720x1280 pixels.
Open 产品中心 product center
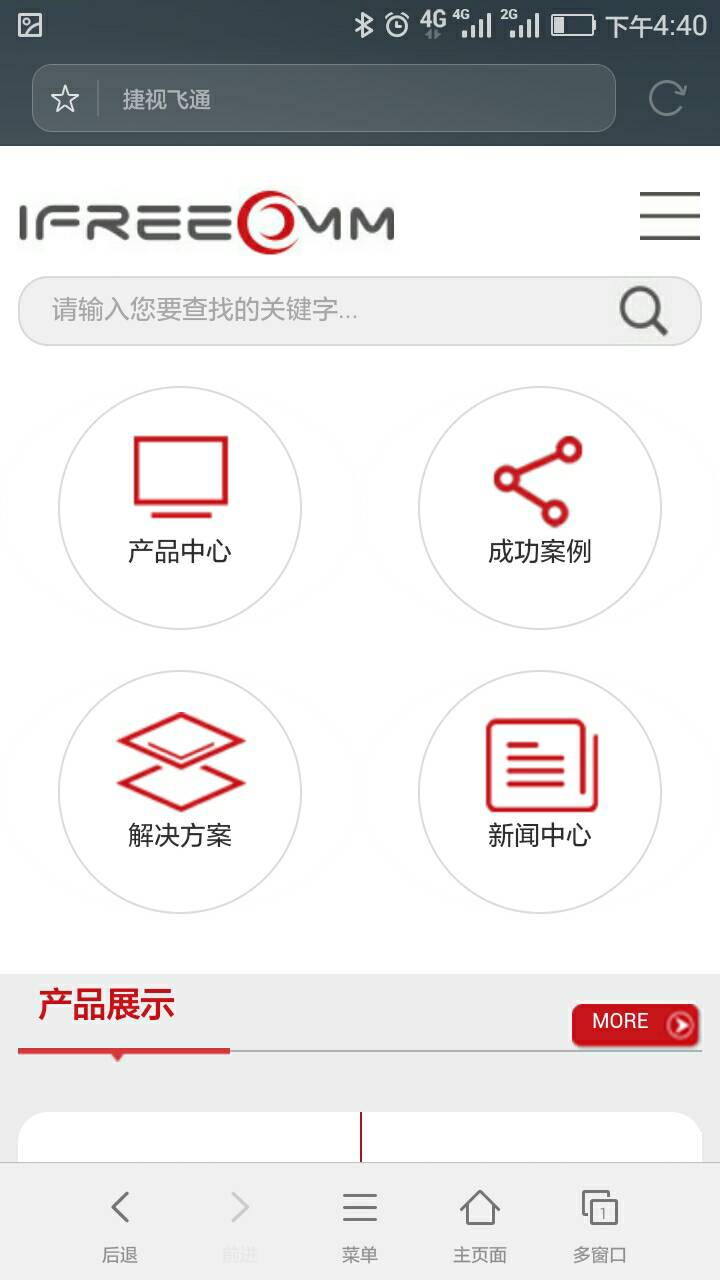(180, 508)
